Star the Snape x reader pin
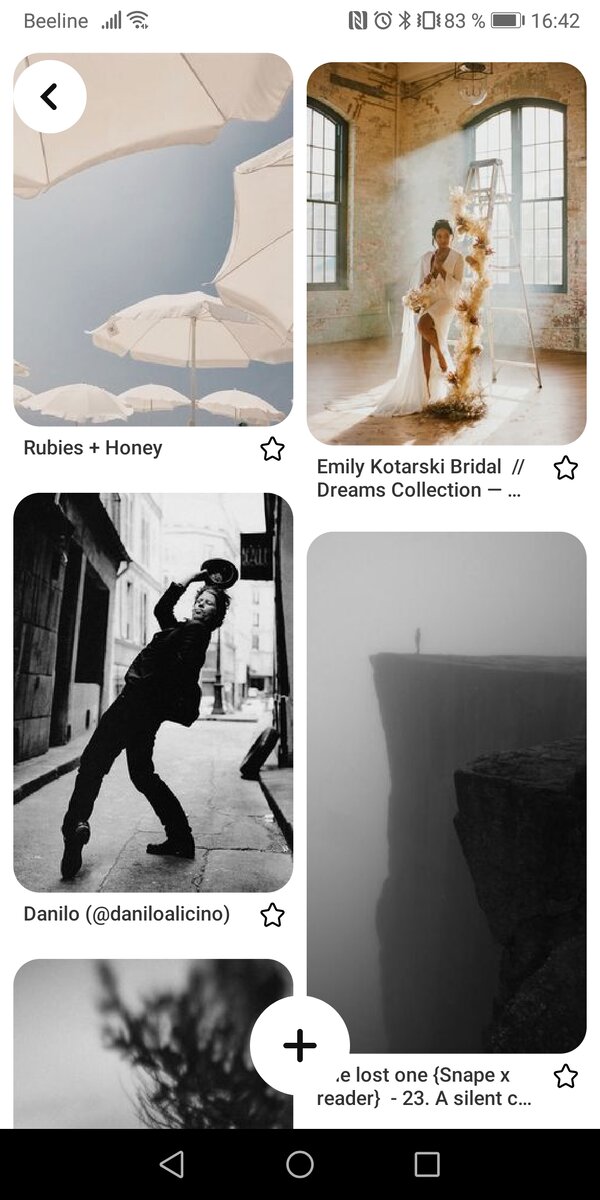This screenshot has height=1200, width=600. point(566,1076)
